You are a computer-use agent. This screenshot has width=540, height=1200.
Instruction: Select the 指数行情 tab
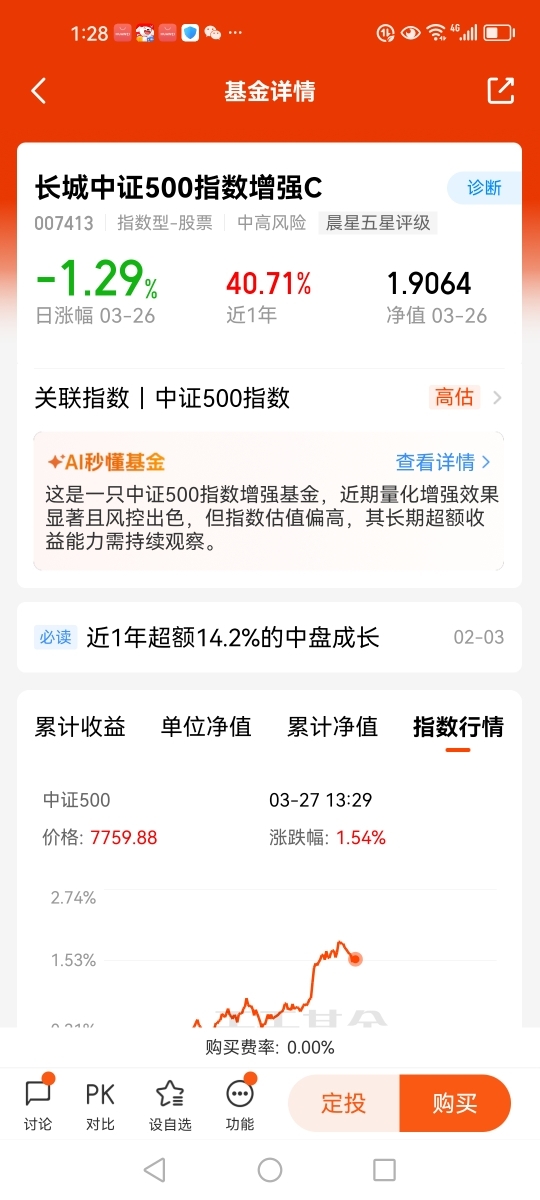(458, 727)
